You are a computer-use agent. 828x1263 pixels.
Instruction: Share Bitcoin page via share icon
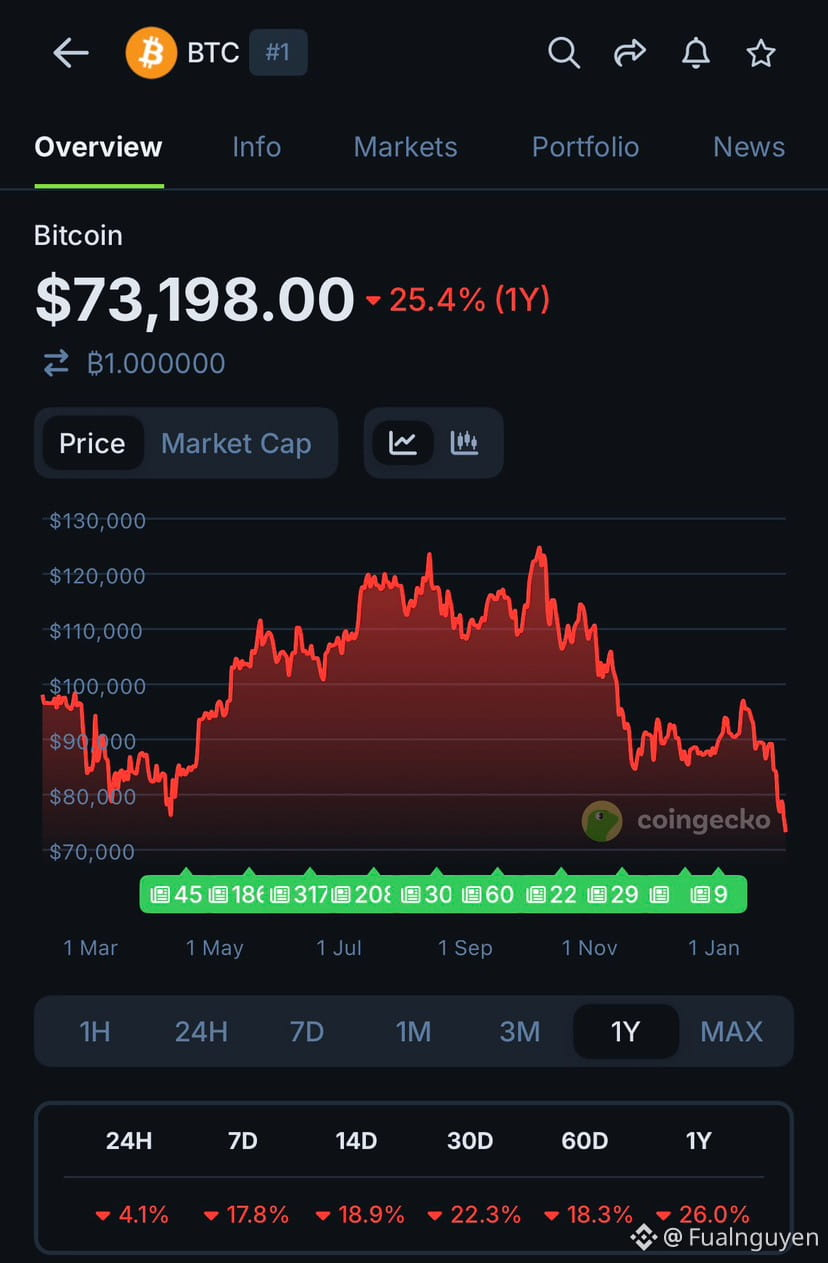pyautogui.click(x=629, y=53)
